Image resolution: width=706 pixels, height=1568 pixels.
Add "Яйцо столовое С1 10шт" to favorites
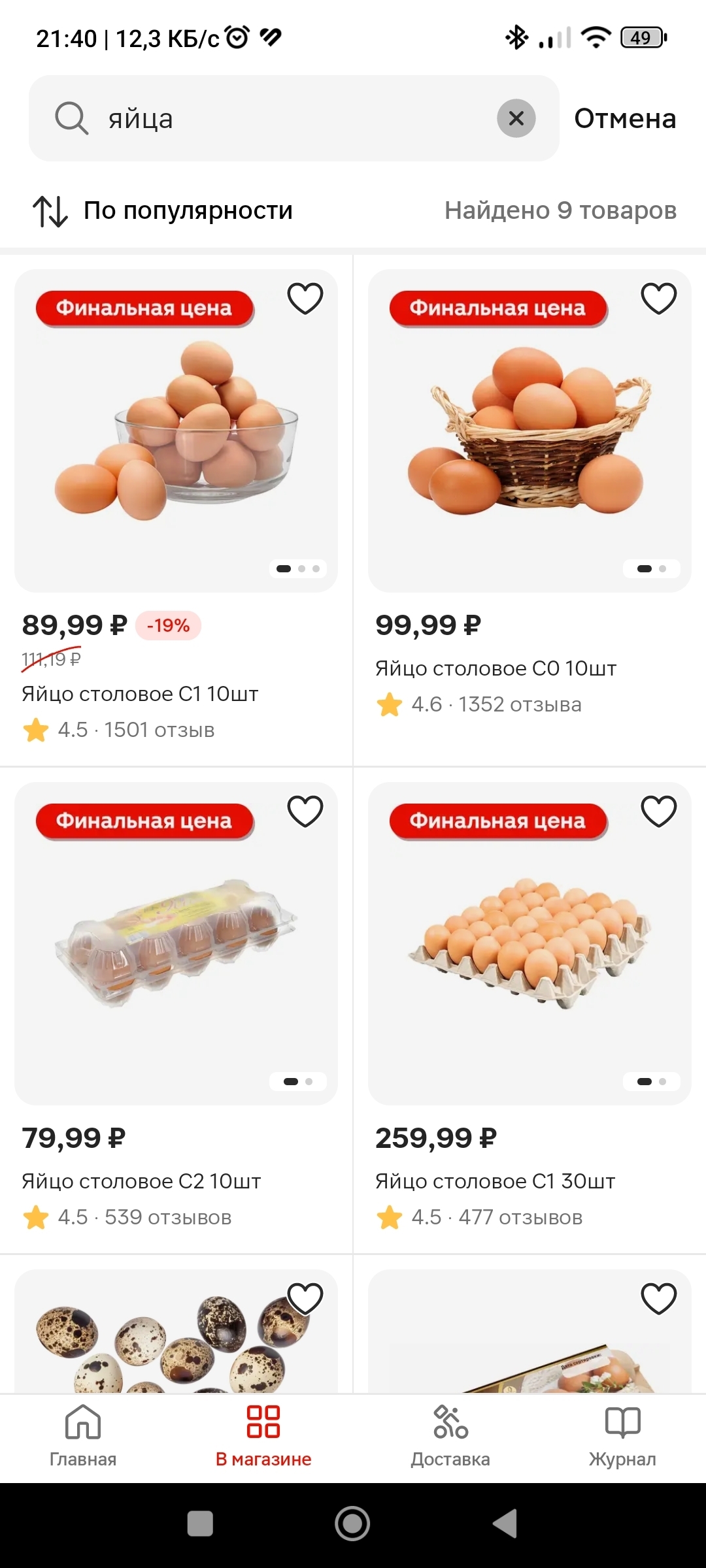pyautogui.click(x=305, y=299)
